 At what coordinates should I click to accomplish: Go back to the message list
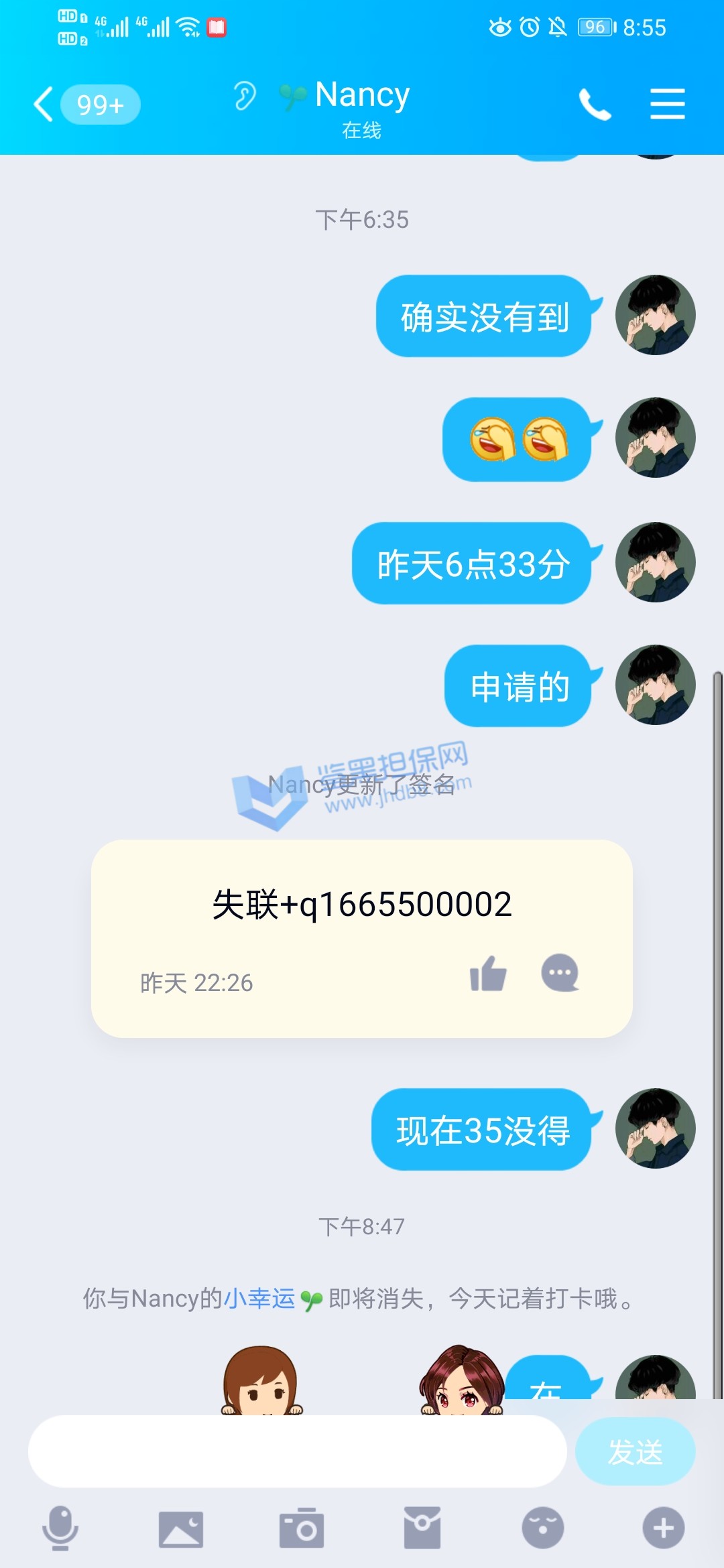[x=44, y=105]
